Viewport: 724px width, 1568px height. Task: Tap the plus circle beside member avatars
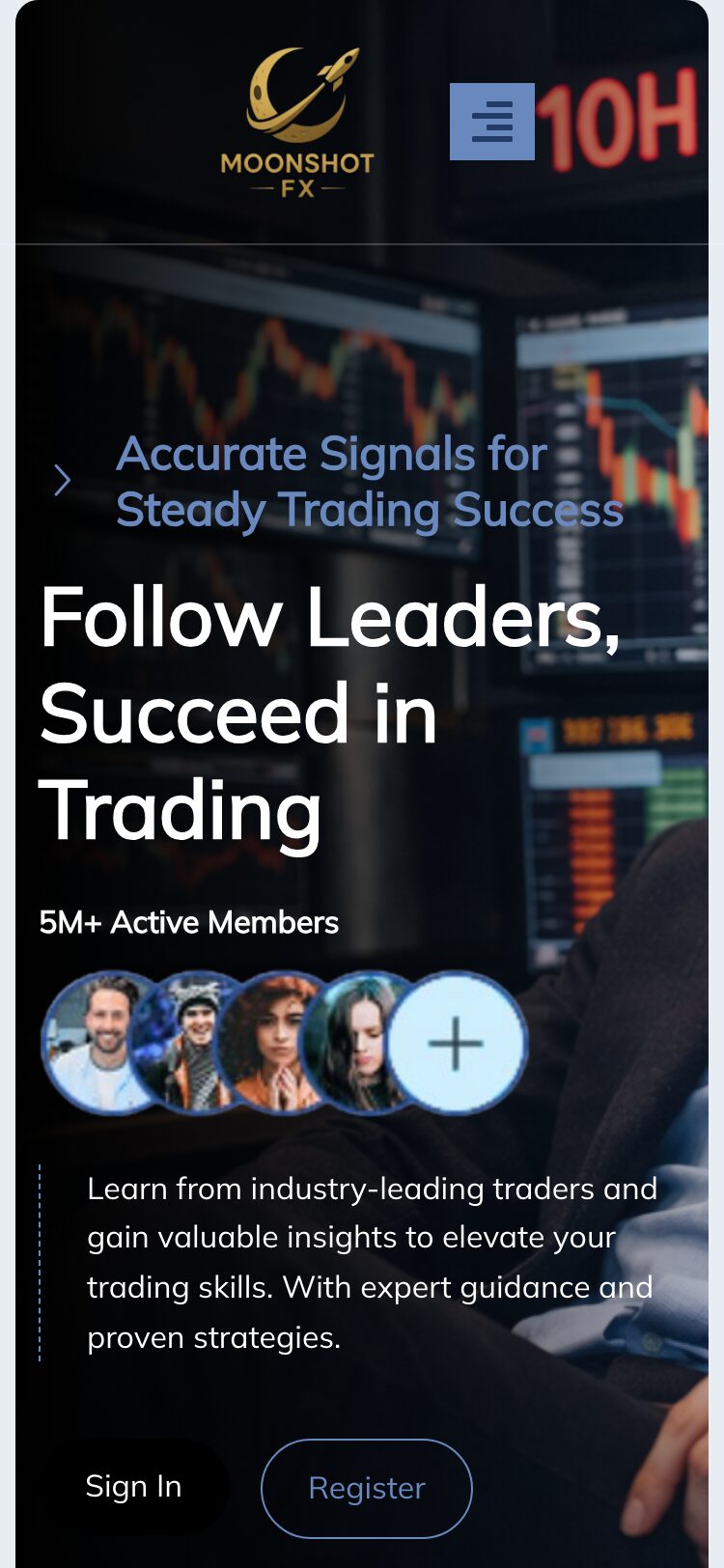(x=456, y=1043)
